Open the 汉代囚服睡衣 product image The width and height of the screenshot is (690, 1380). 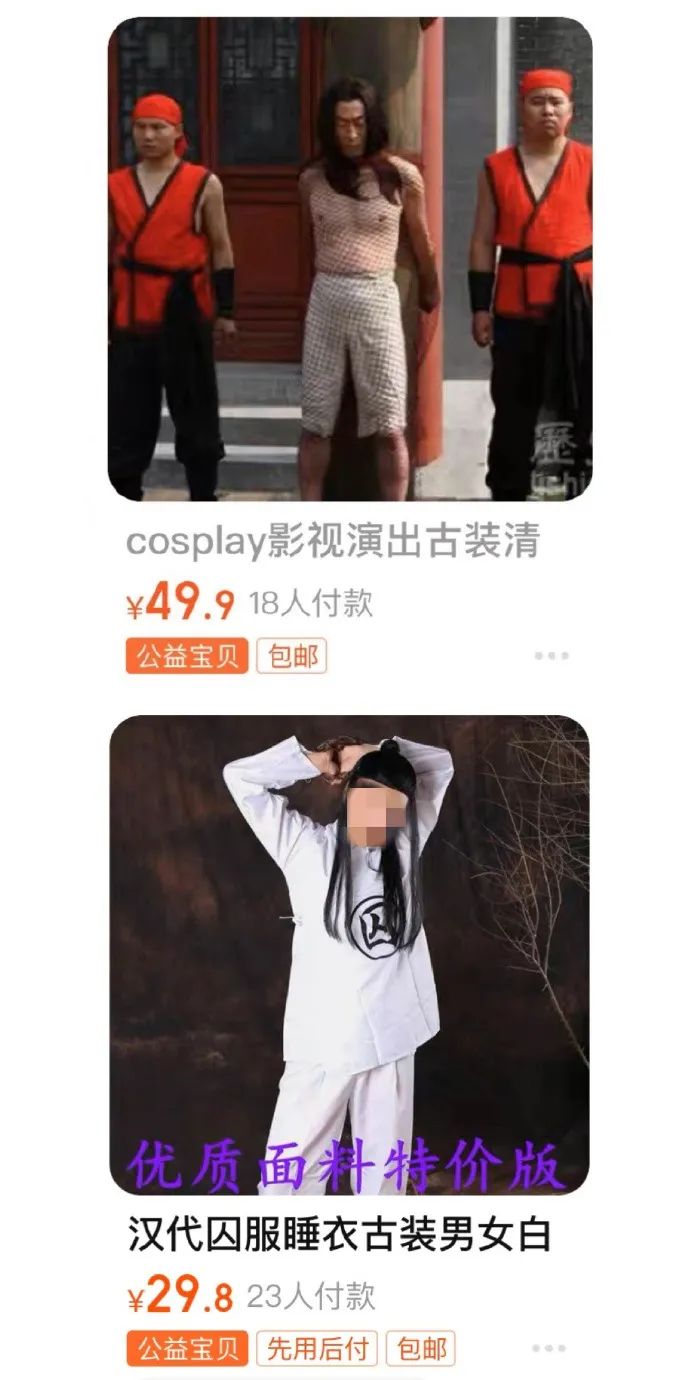coord(349,954)
